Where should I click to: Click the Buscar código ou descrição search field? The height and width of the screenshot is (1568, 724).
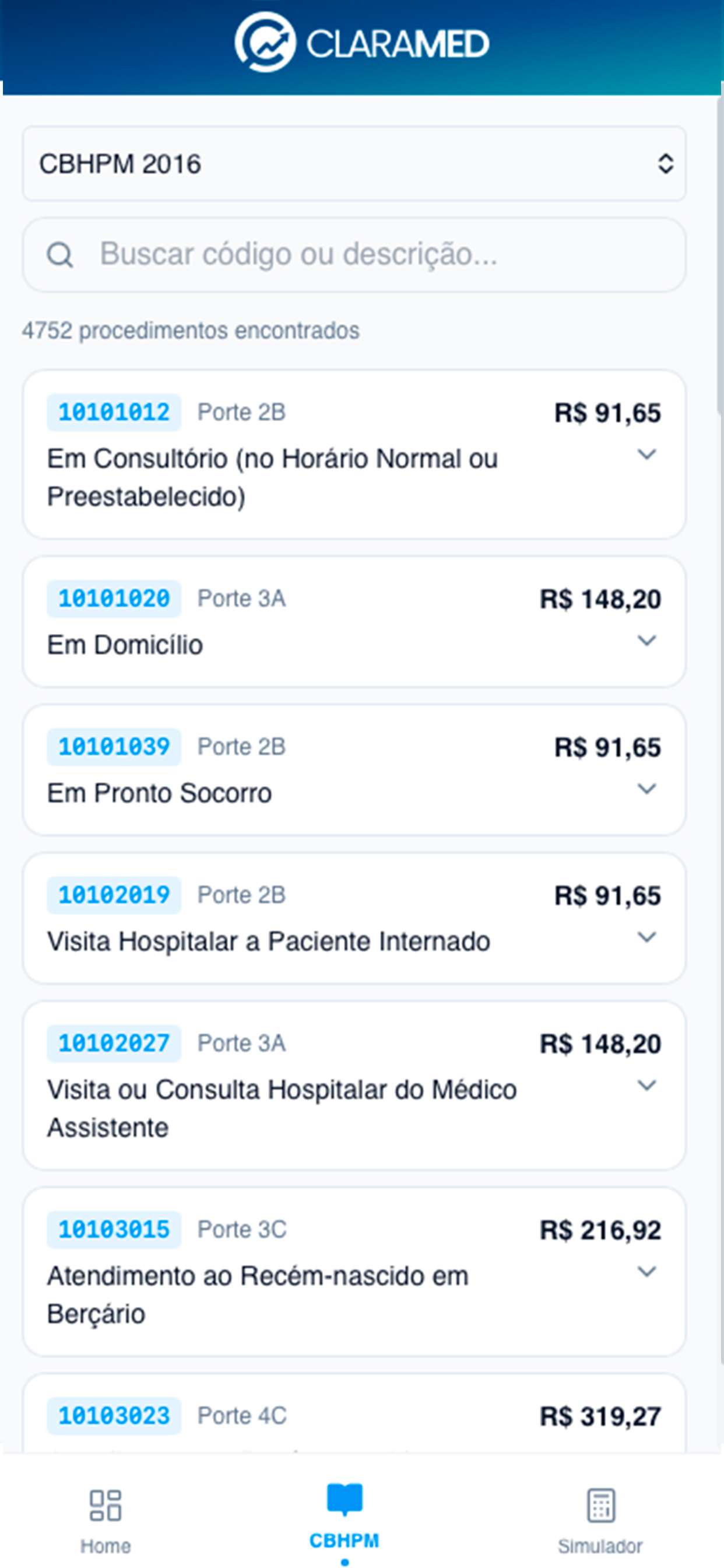353,256
